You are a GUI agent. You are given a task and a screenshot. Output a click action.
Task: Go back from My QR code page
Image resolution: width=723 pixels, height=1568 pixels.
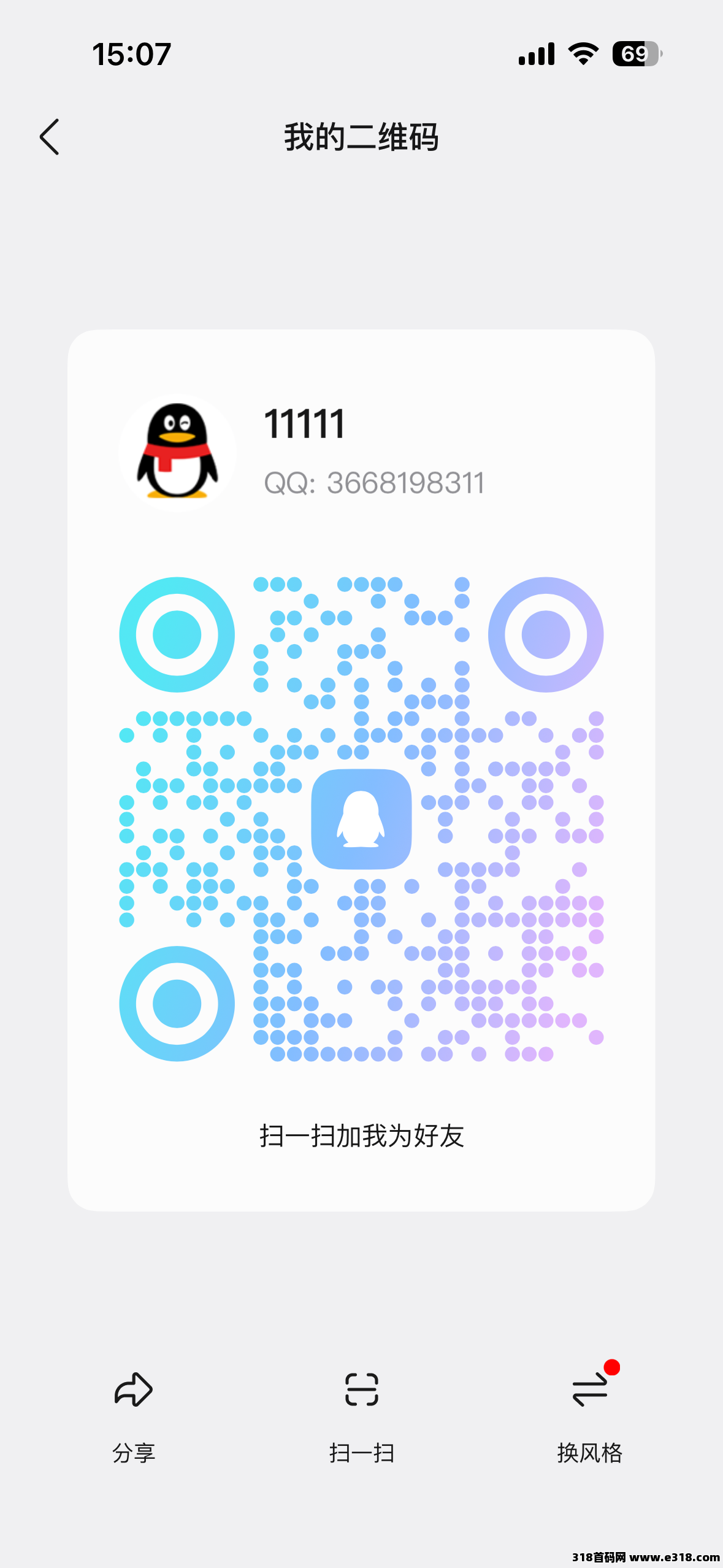(x=50, y=137)
